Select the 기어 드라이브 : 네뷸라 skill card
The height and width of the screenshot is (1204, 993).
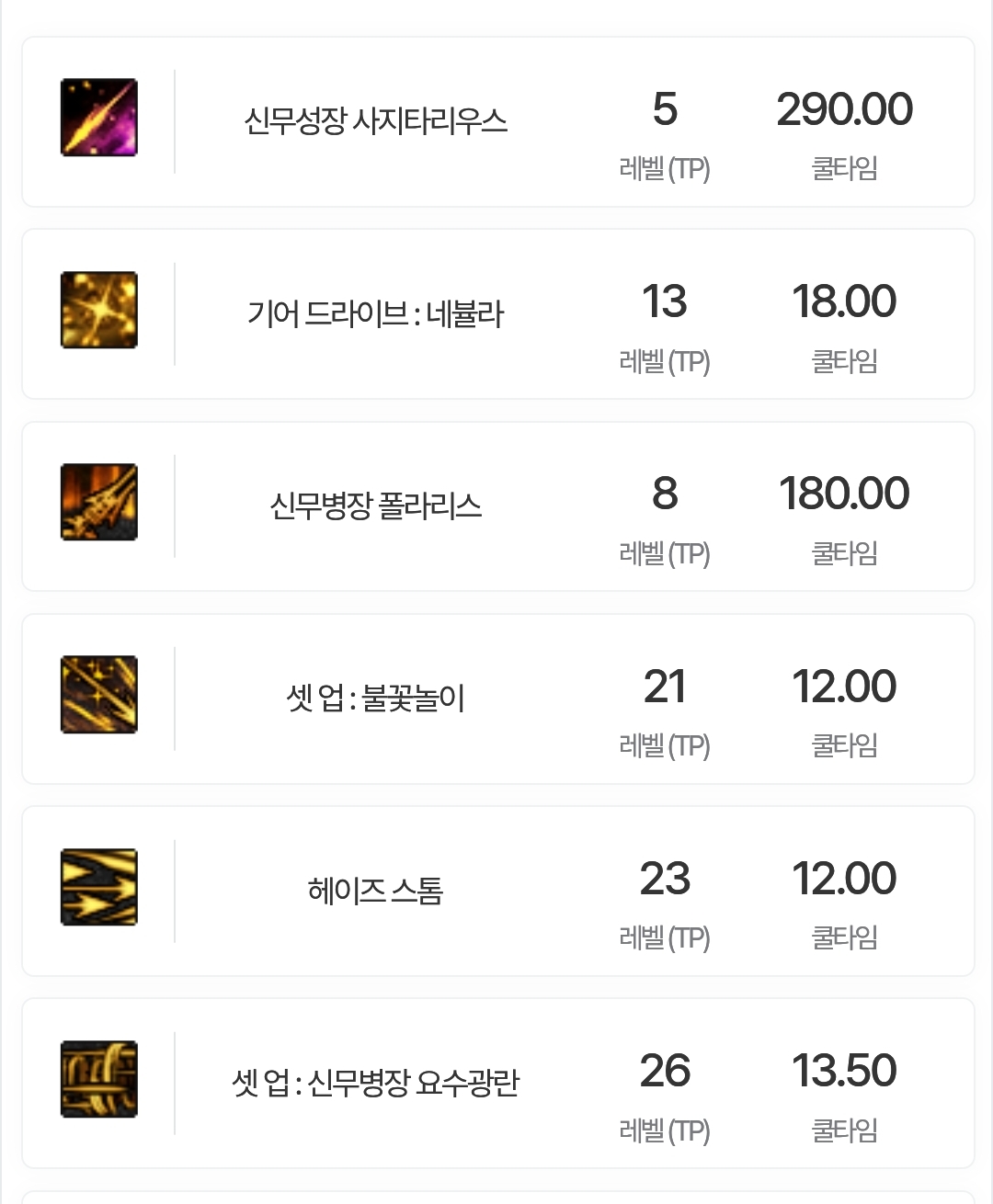tap(375, 314)
